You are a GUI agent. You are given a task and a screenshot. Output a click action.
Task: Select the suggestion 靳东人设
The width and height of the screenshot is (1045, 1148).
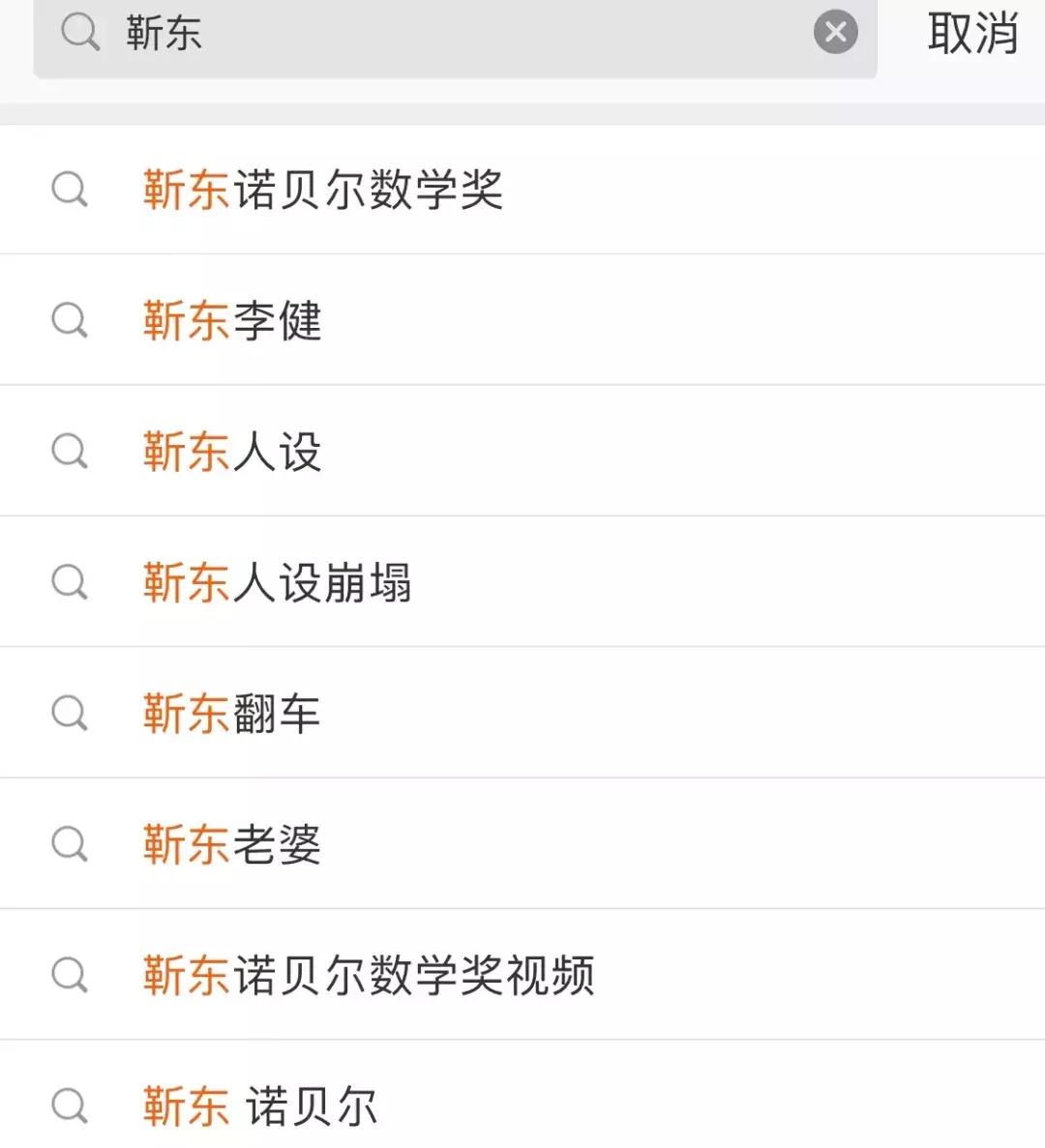231,451
